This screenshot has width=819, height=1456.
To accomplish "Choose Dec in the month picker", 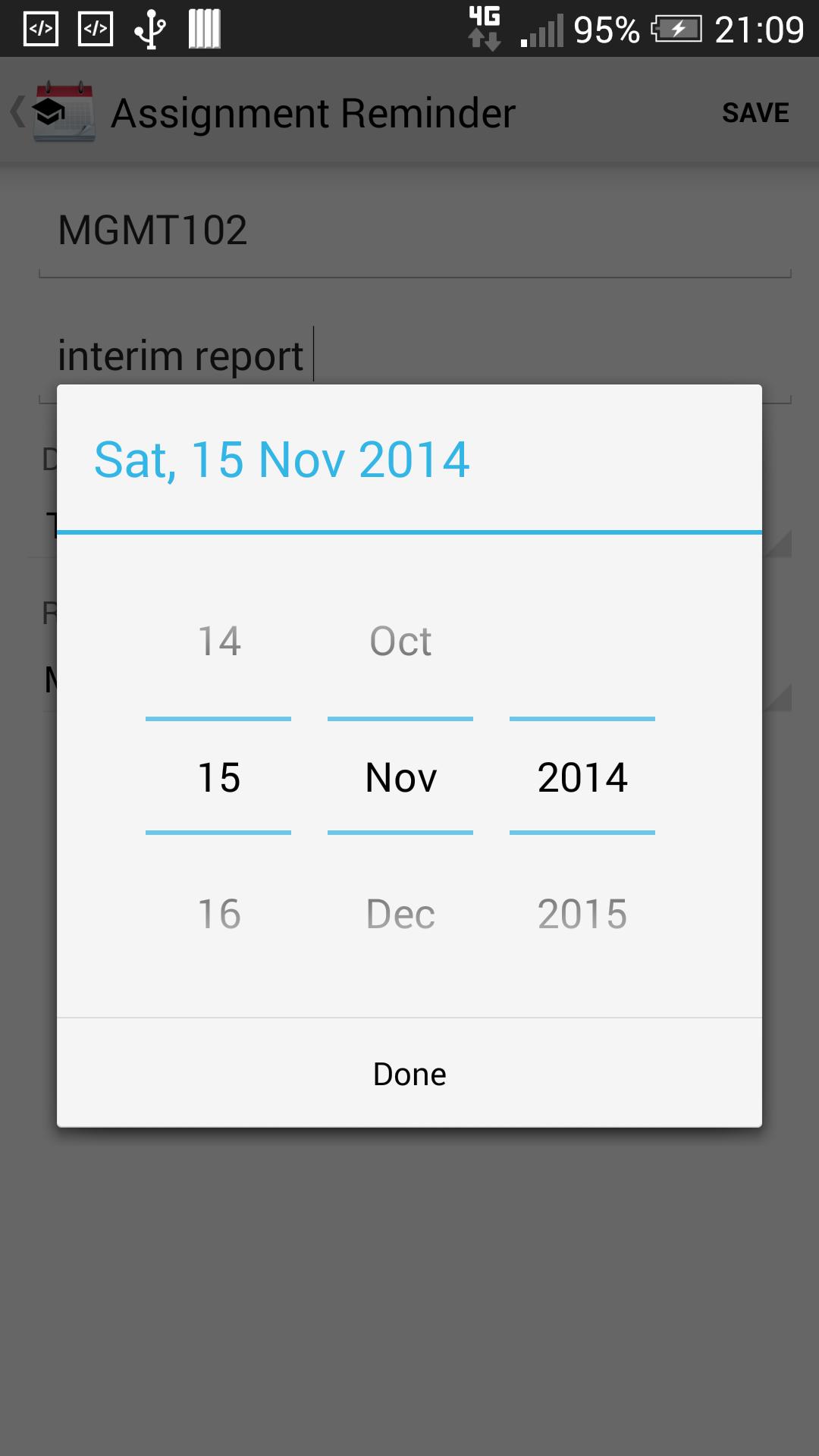I will [400, 914].
